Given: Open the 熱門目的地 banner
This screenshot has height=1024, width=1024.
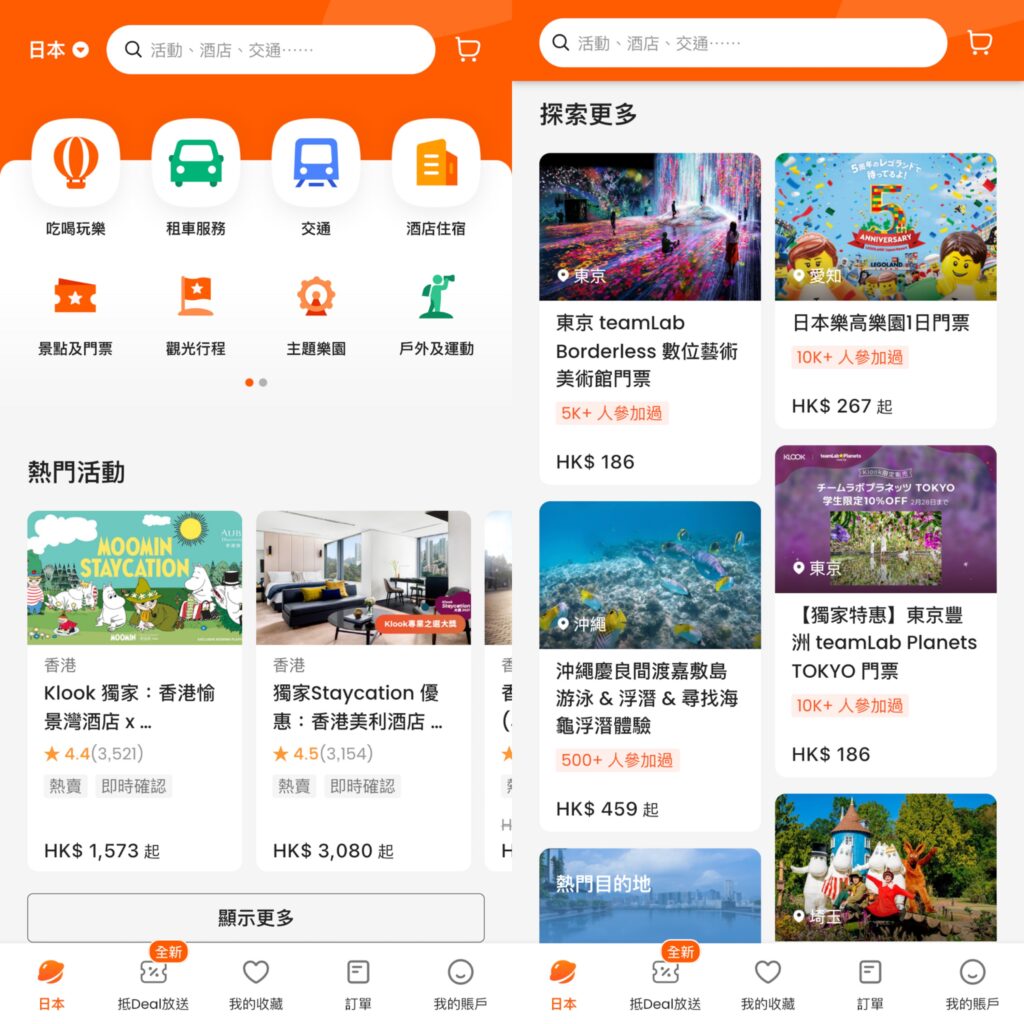Looking at the screenshot, I should click(x=650, y=895).
